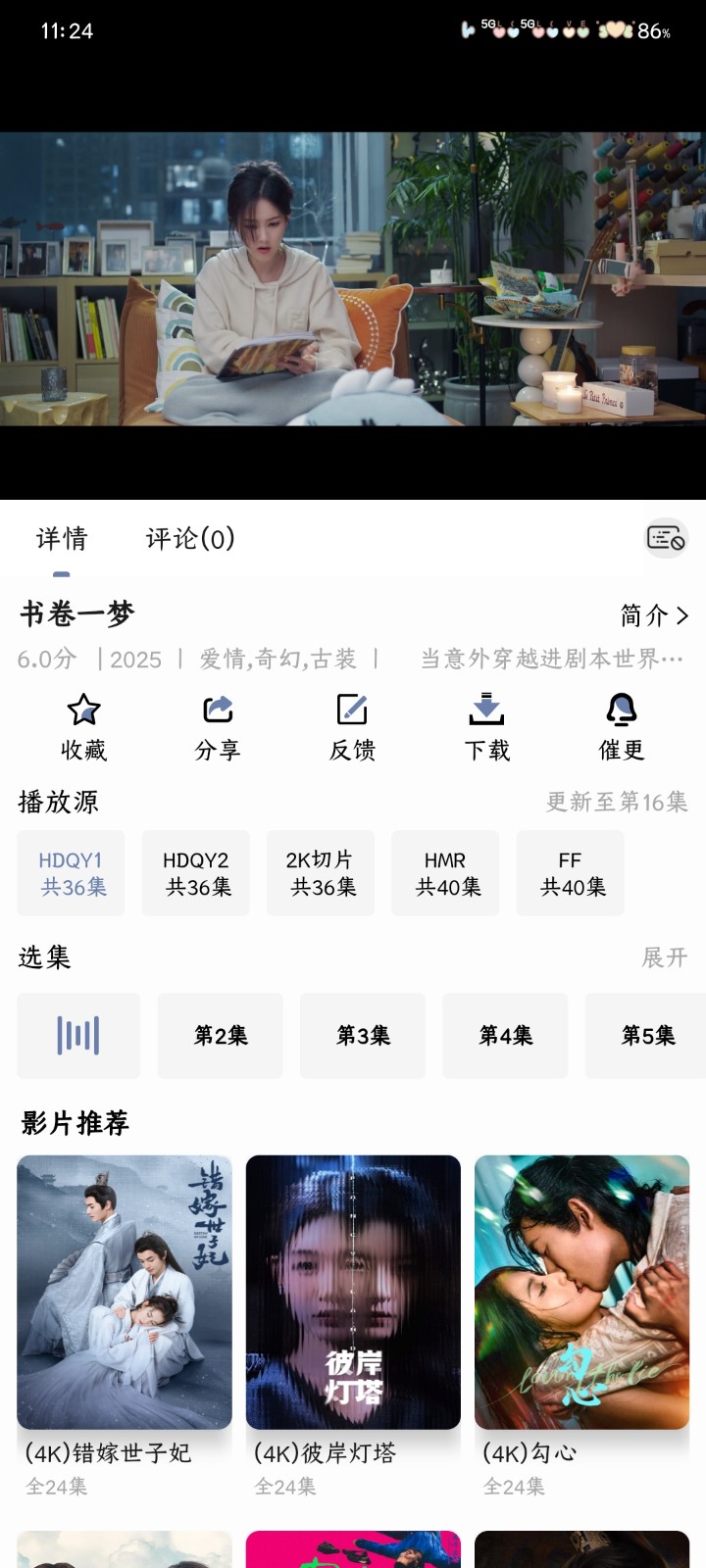
Task: Play 第5集 episode
Action: point(646,1035)
